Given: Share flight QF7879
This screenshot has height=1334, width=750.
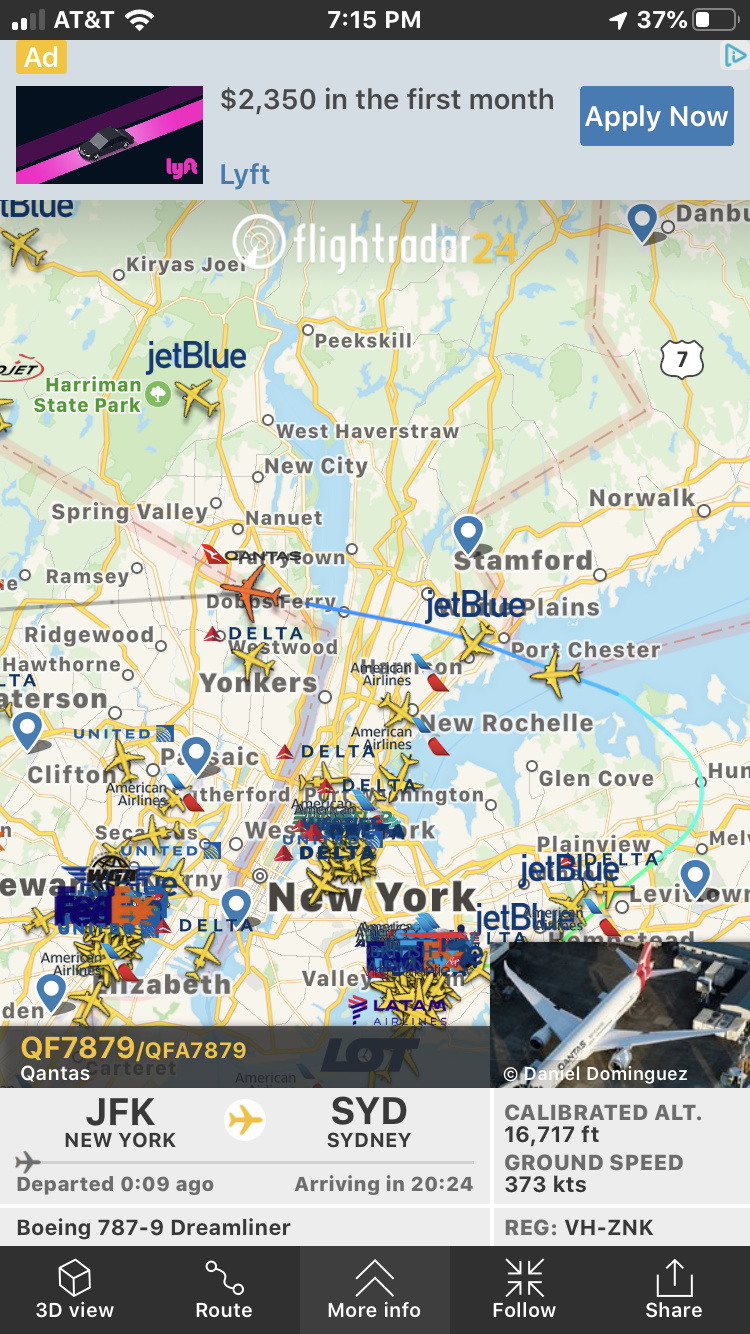Looking at the screenshot, I should 673,1289.
